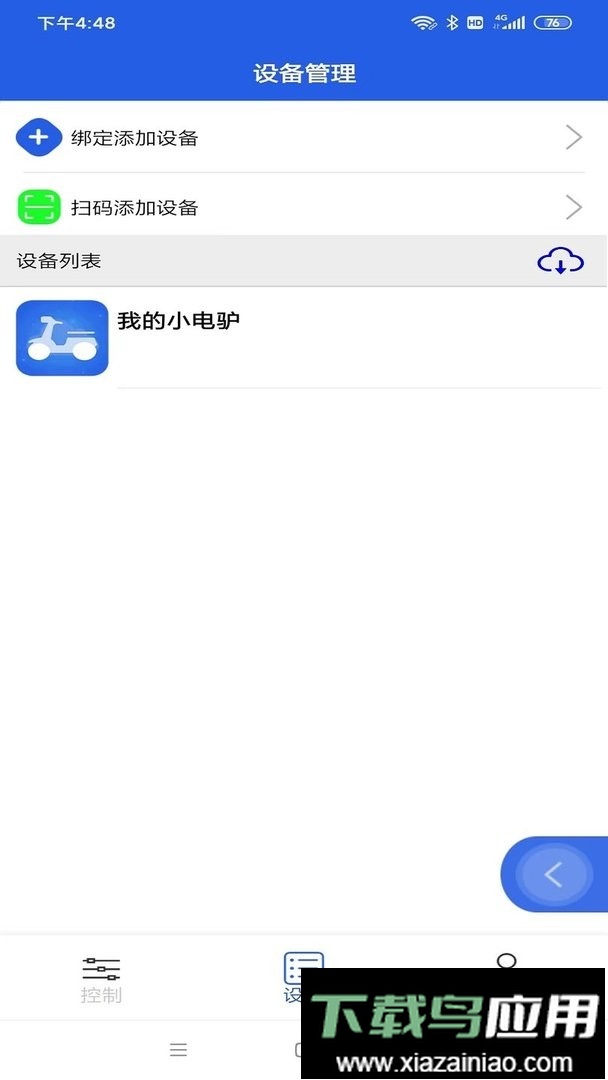Switch to the 控制 tab
The width and height of the screenshot is (608, 1080).
click(x=101, y=978)
